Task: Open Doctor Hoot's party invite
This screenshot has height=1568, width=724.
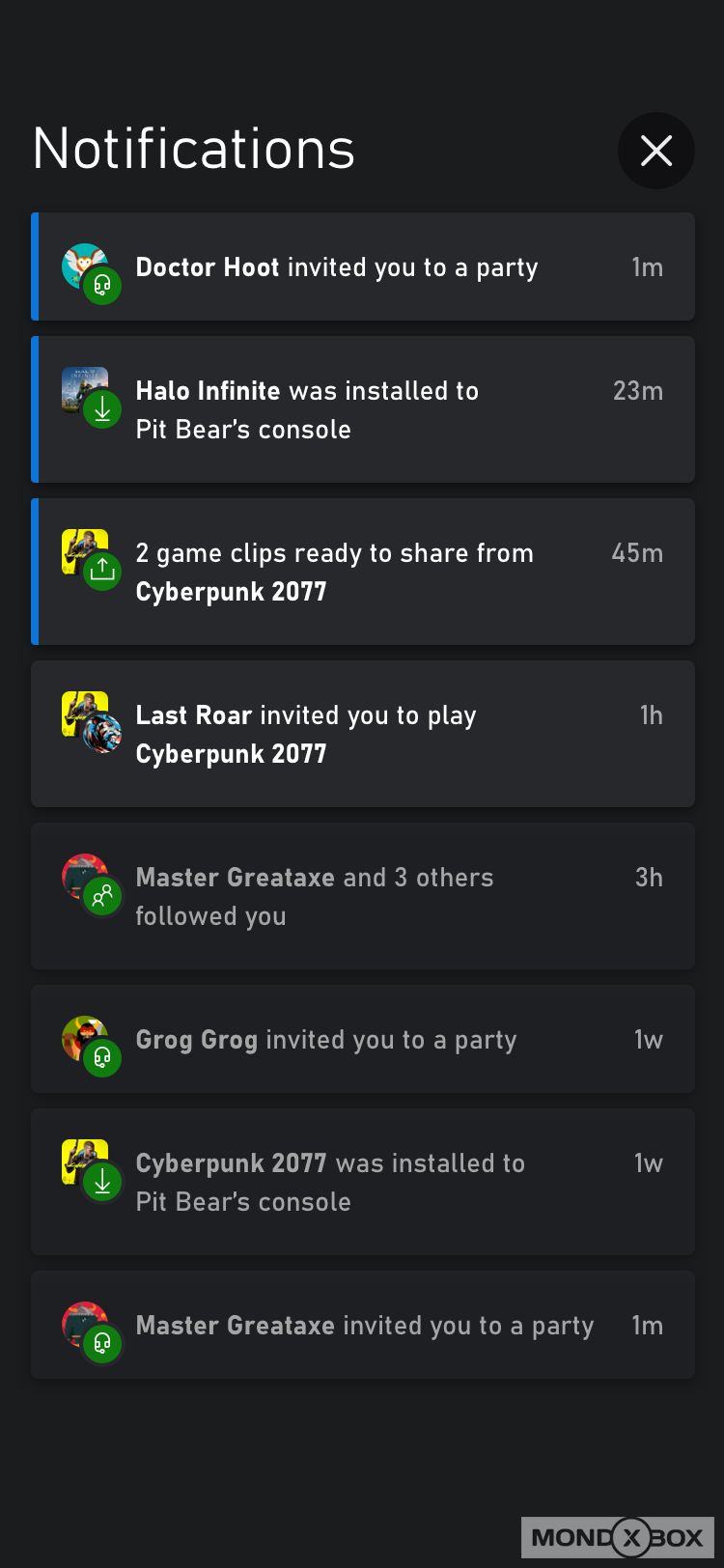Action: click(x=363, y=267)
